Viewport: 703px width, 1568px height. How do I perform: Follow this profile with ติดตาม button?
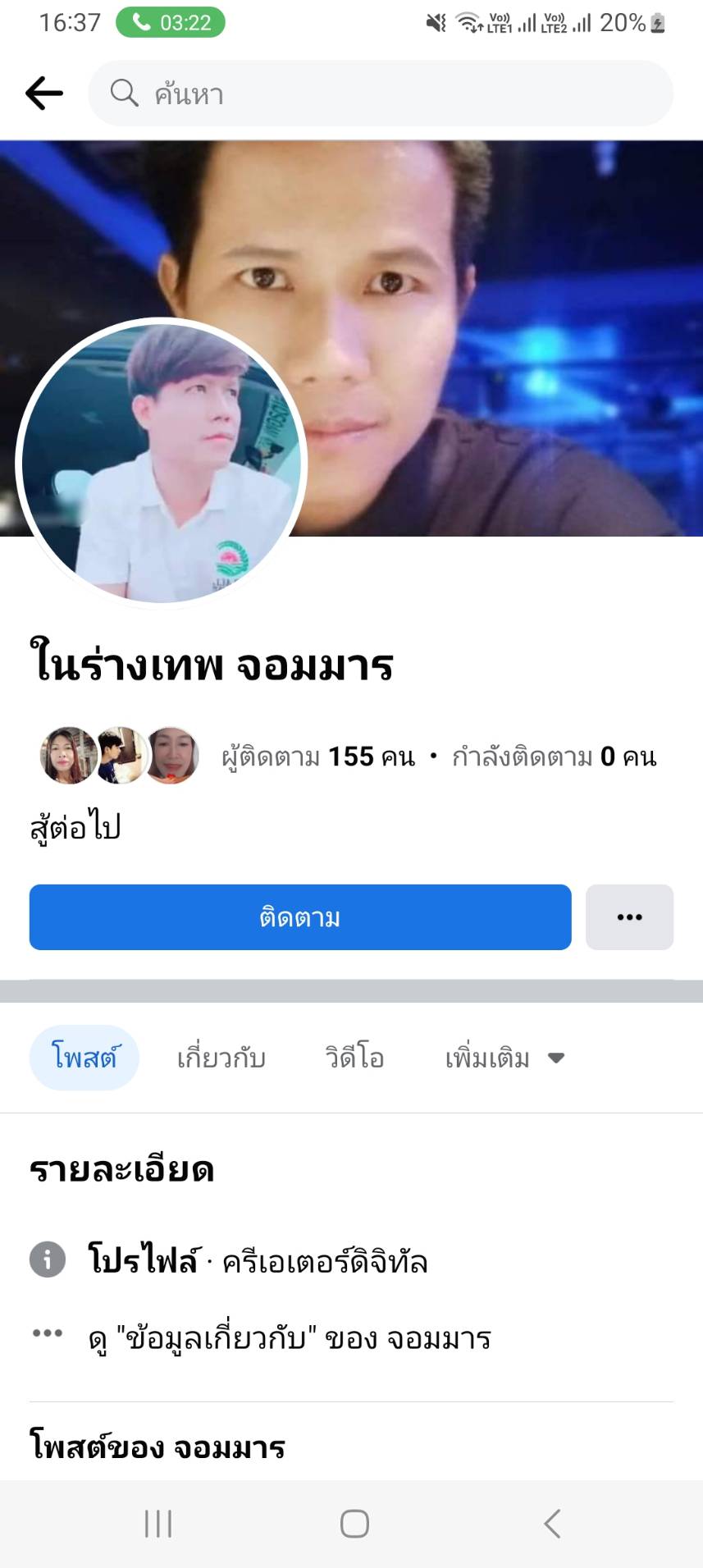[x=300, y=917]
